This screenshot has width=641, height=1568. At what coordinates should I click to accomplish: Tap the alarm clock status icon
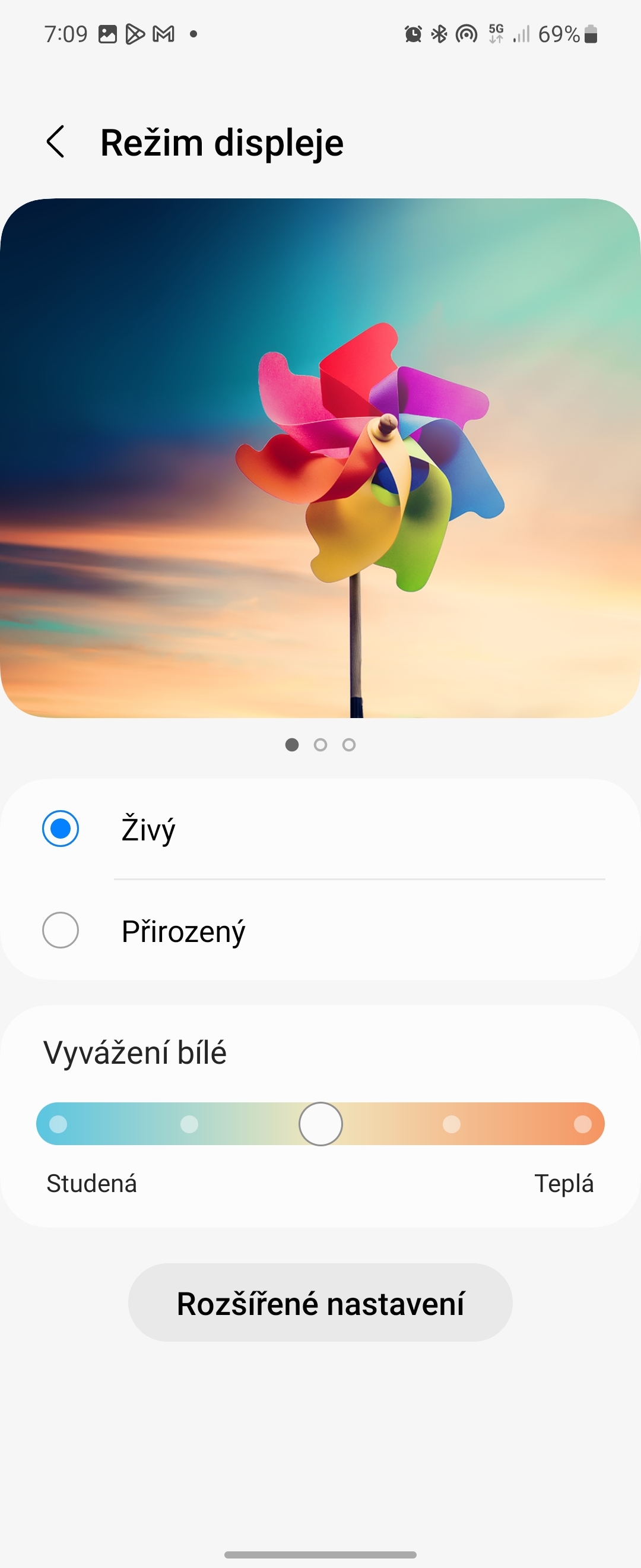[412, 35]
